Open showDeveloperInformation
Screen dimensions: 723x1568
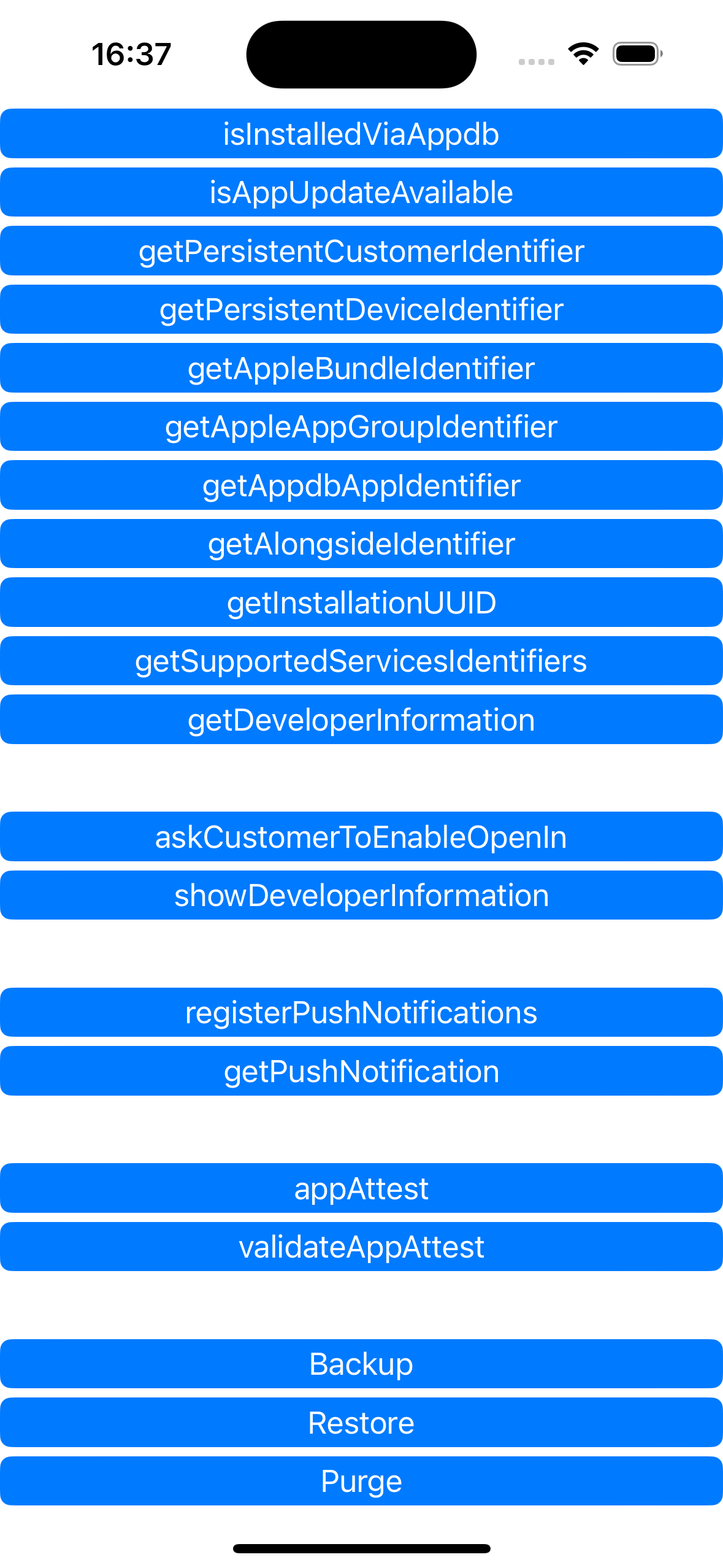[361, 896]
